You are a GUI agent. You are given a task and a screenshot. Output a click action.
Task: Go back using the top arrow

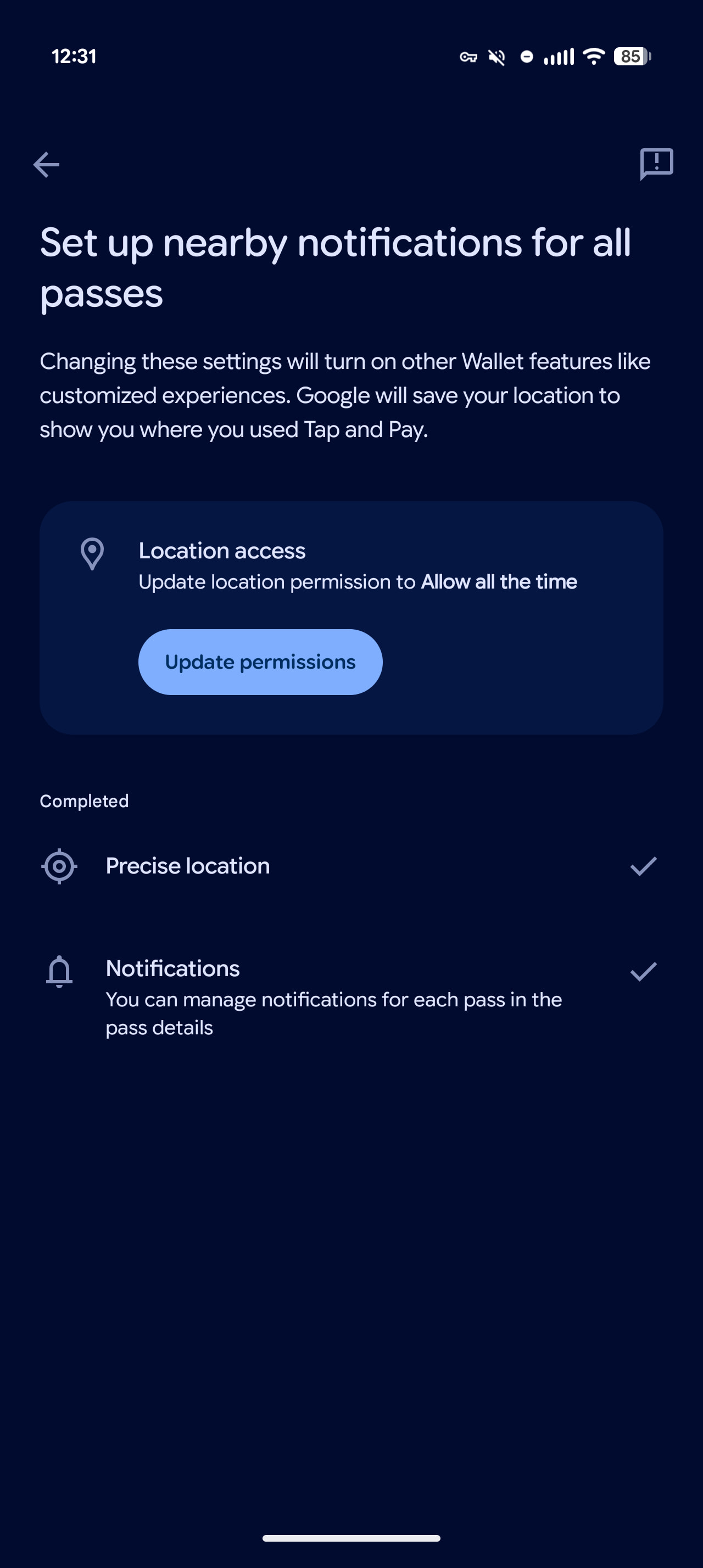pos(46,164)
